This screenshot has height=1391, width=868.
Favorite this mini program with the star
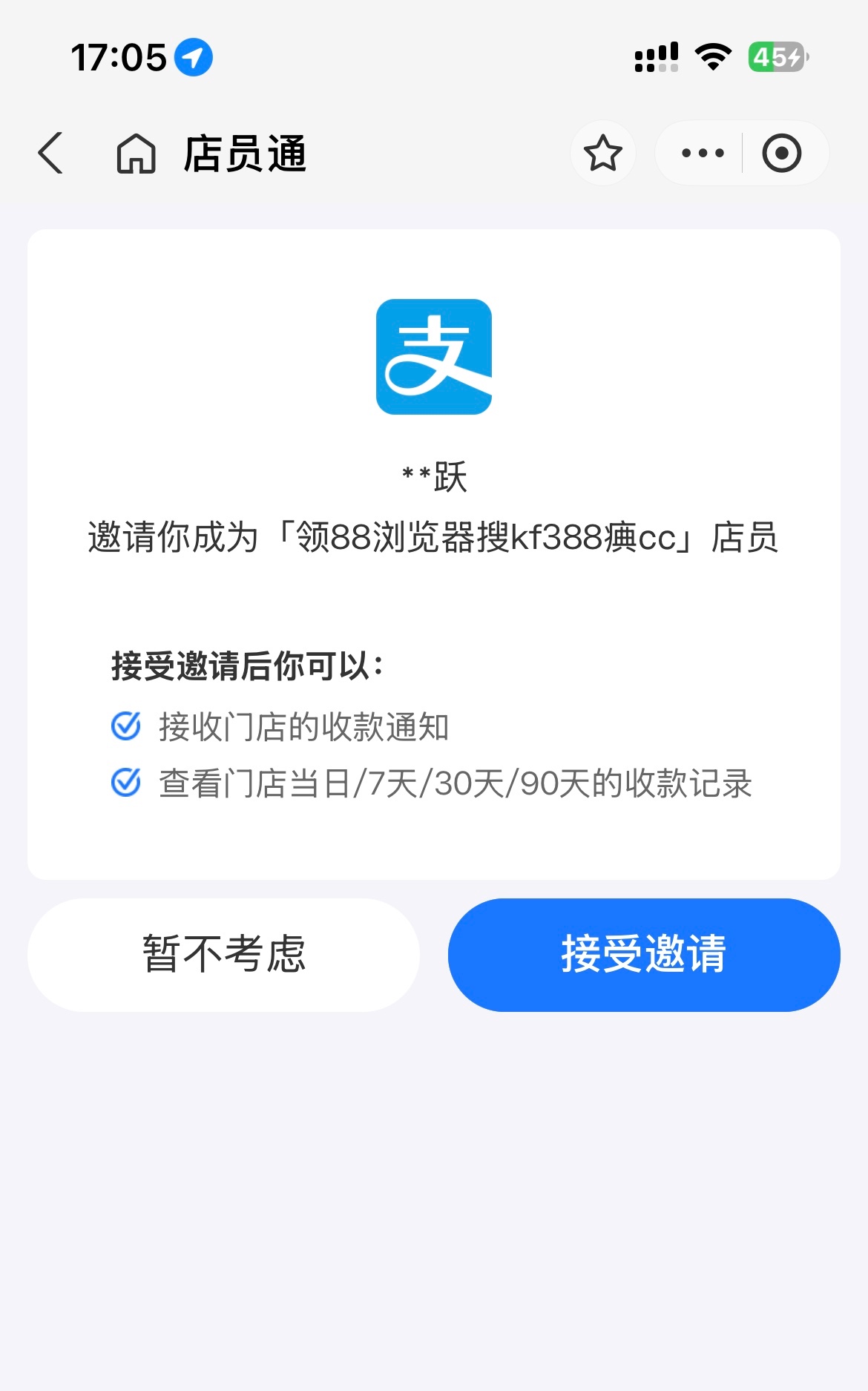click(602, 154)
